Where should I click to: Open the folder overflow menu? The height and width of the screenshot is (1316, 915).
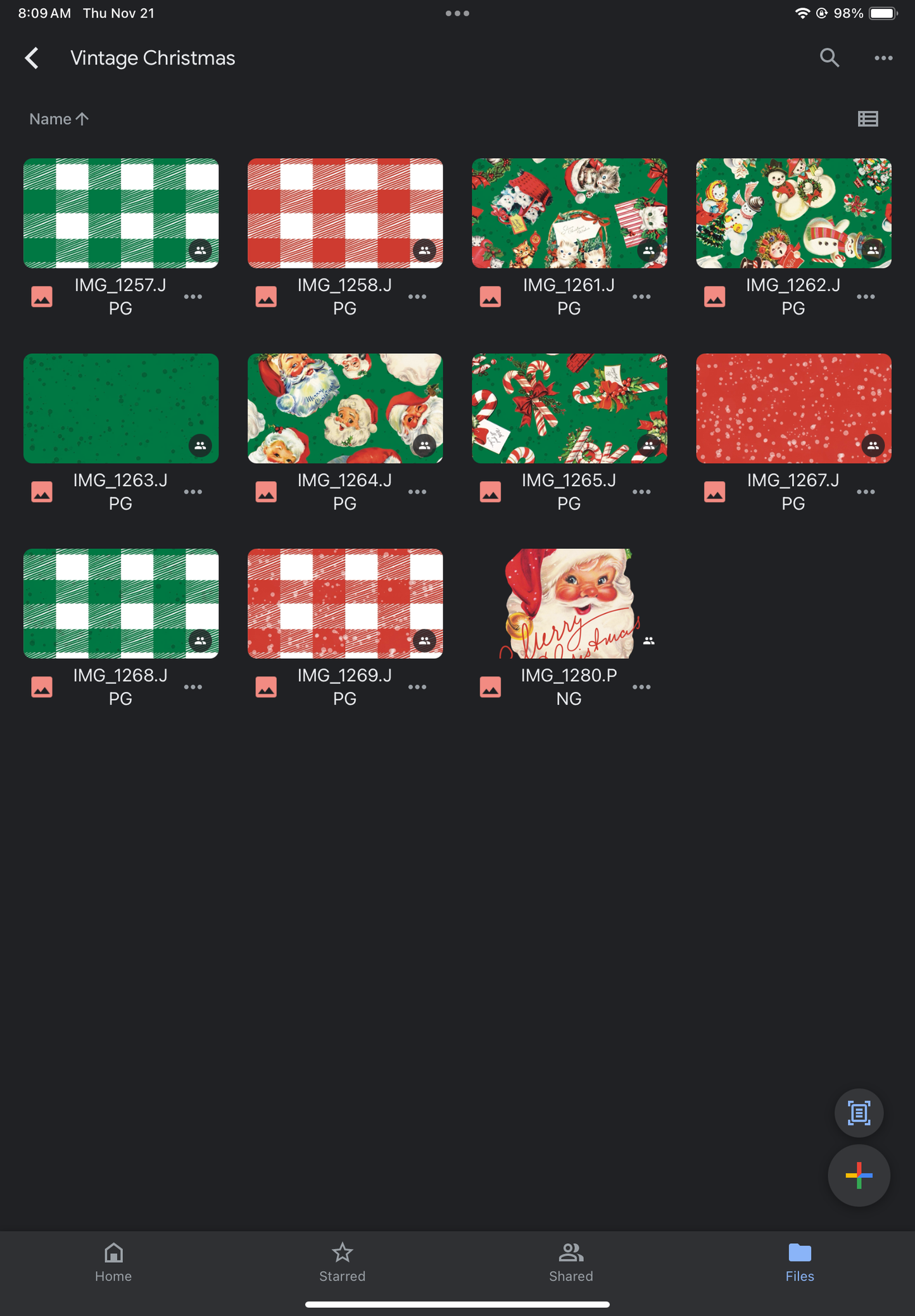point(883,58)
